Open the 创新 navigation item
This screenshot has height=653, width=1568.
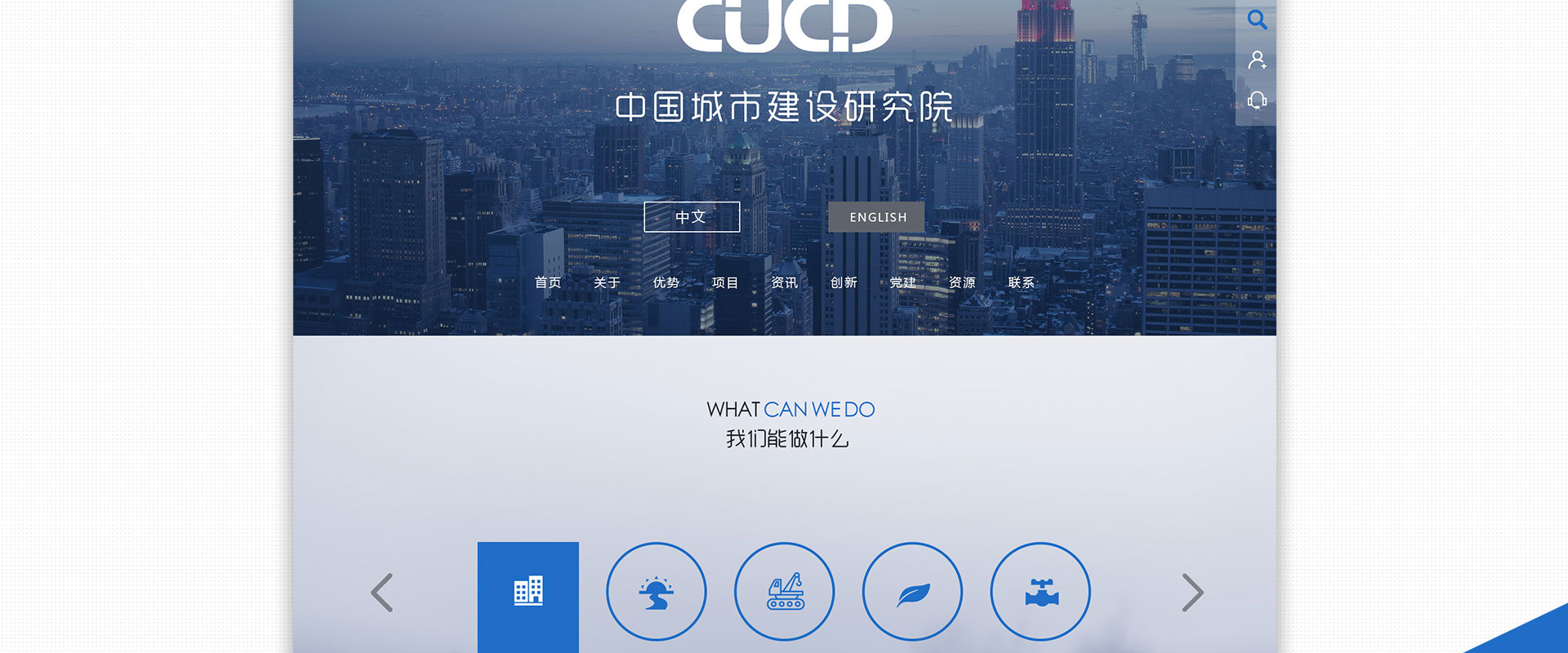point(844,282)
